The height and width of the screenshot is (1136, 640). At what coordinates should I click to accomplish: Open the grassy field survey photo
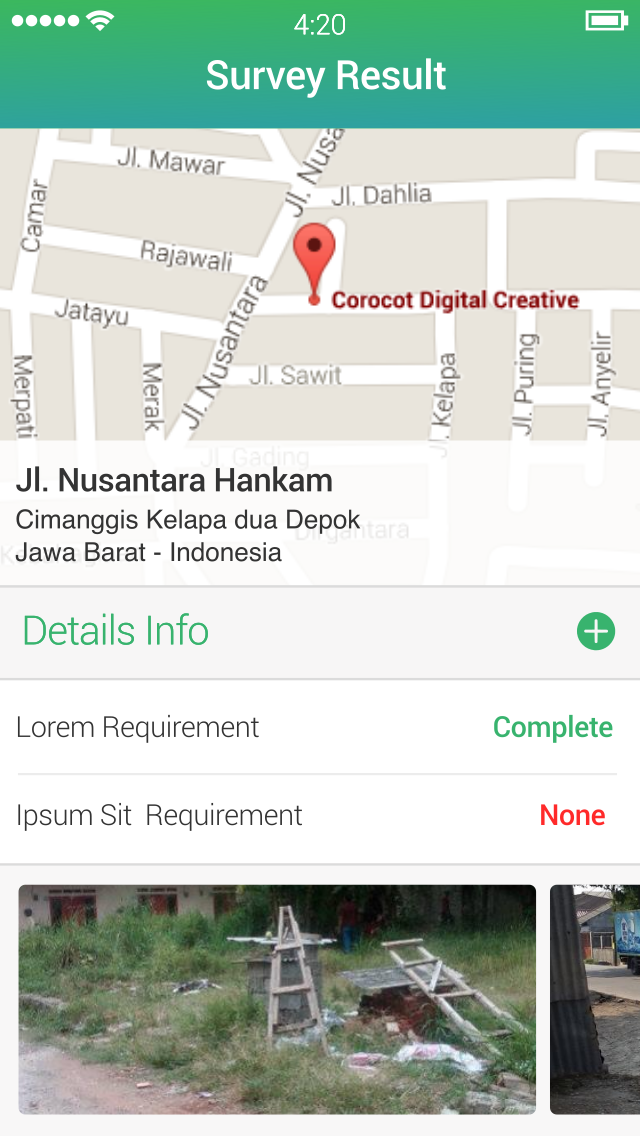point(277,999)
